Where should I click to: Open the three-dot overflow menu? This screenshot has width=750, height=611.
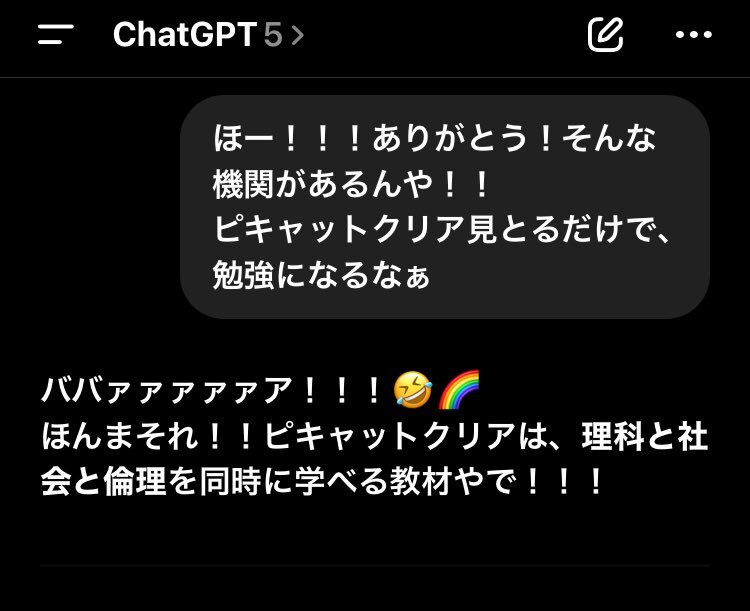pyautogui.click(x=693, y=35)
